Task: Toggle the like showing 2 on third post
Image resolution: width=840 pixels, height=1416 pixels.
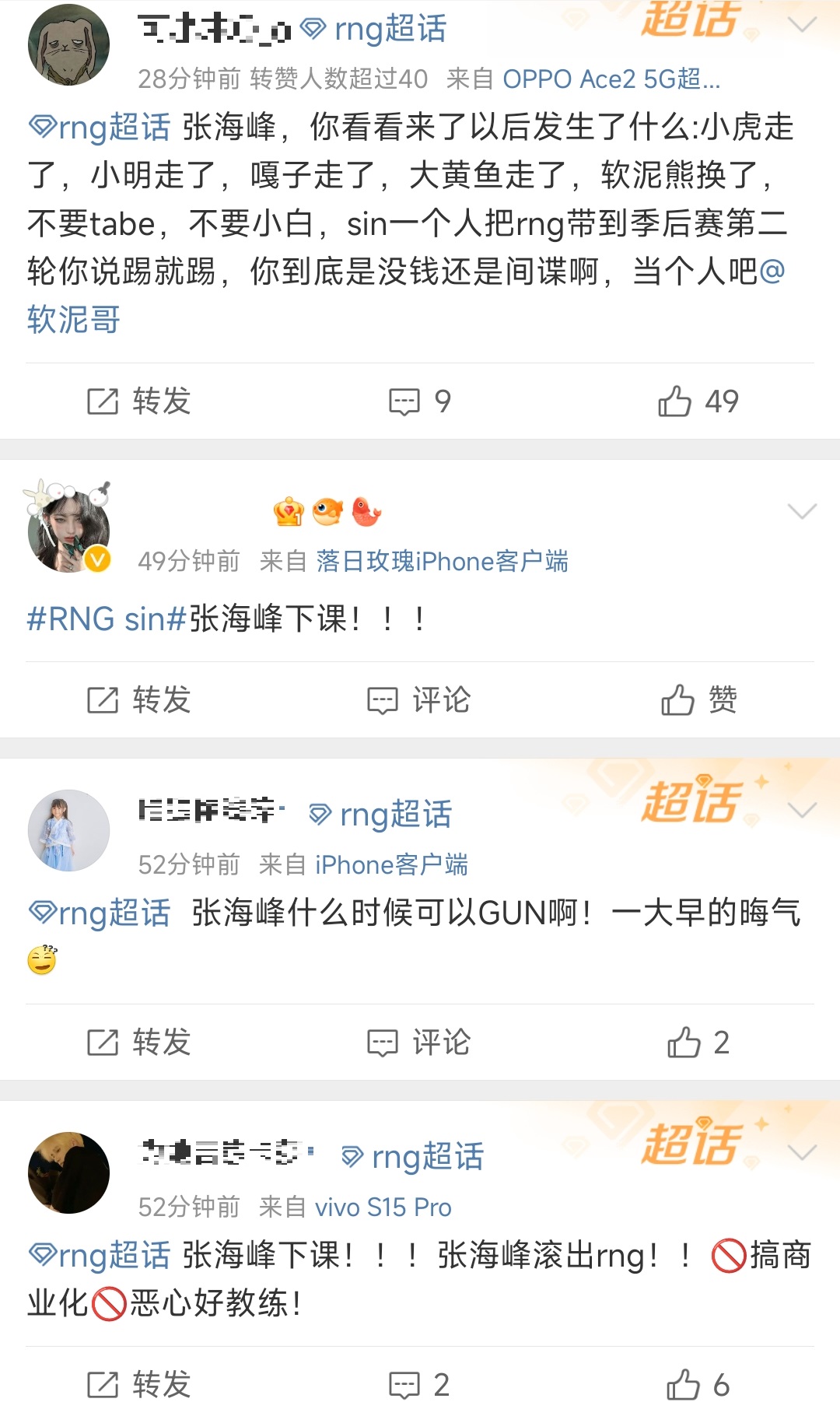Action: (x=687, y=1042)
